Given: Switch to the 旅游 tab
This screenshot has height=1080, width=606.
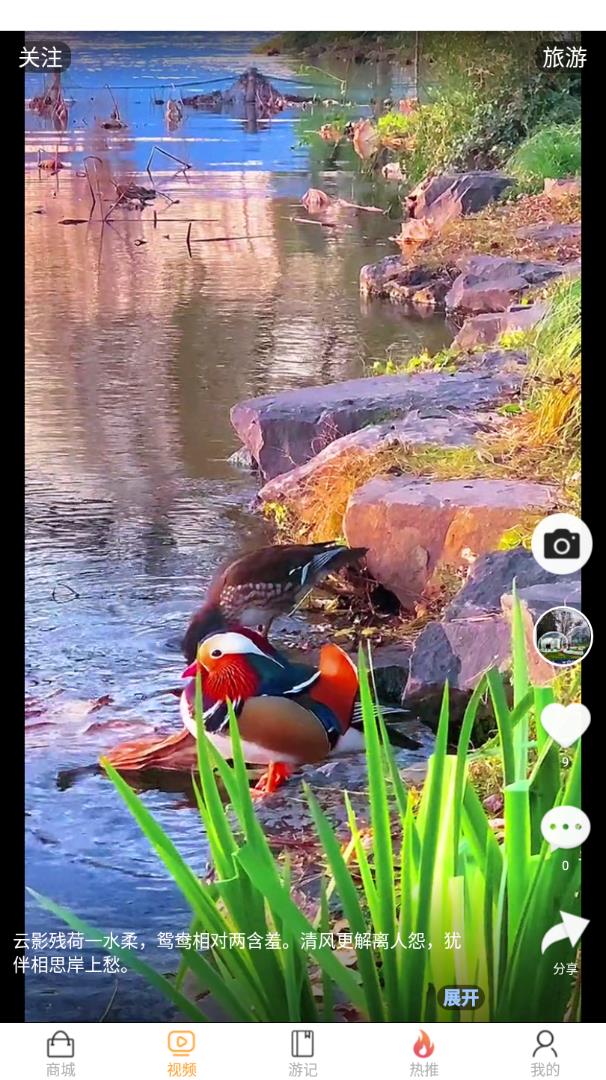Looking at the screenshot, I should point(564,58).
